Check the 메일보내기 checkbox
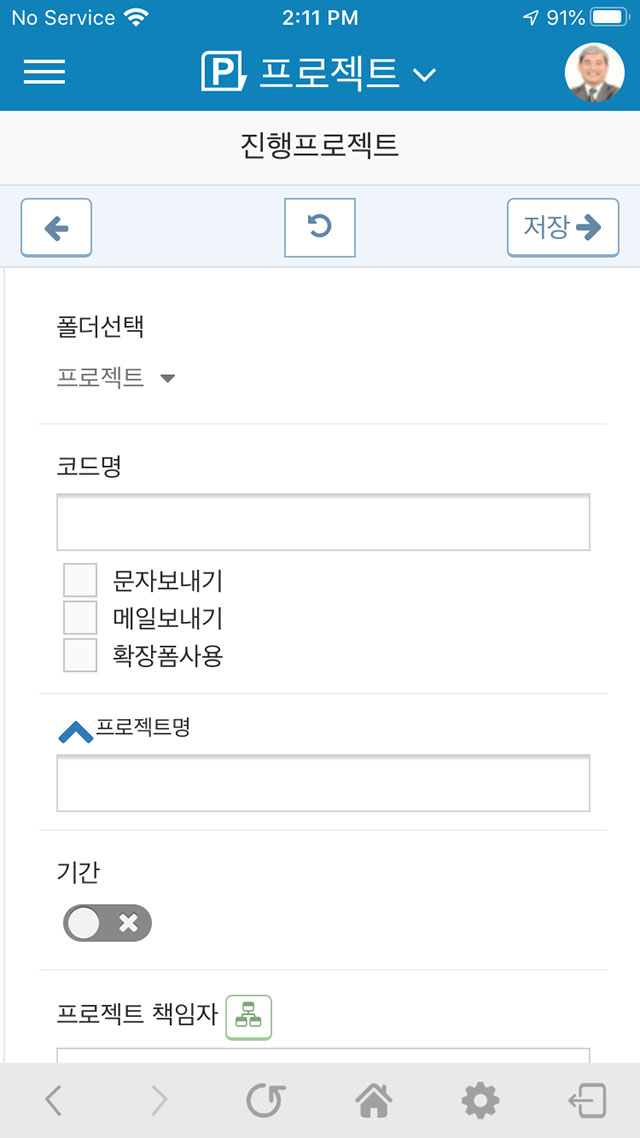 coord(80,618)
